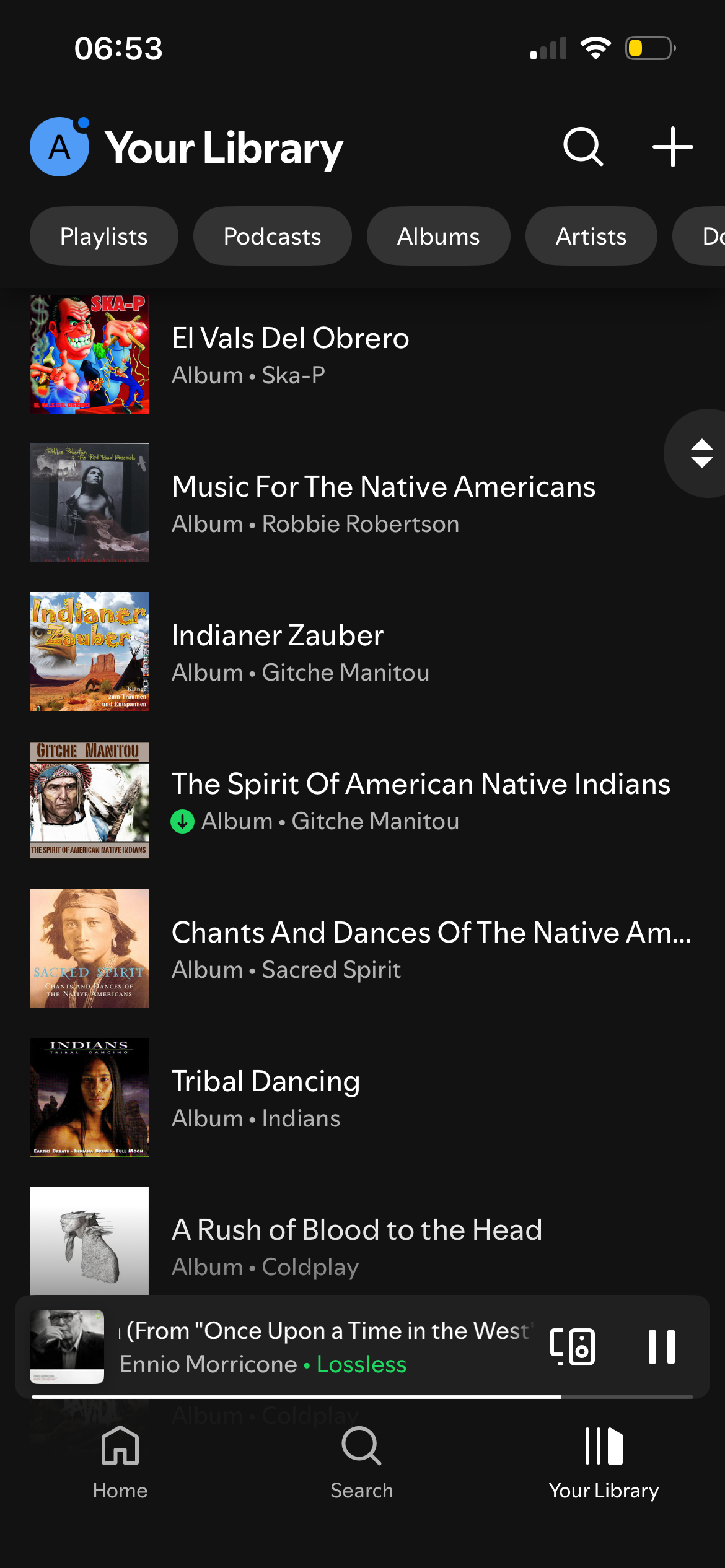
Task: Open the connect devices picker
Action: click(x=573, y=1347)
